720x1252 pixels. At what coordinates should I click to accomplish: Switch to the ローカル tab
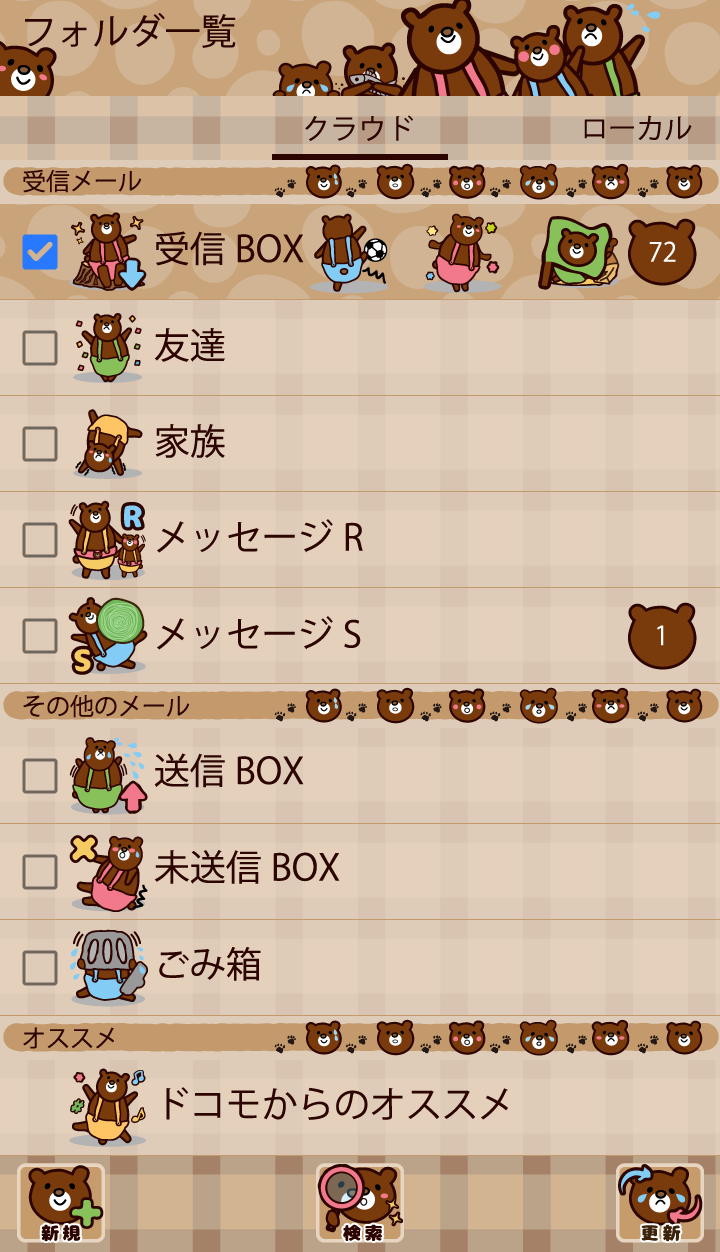point(636,129)
